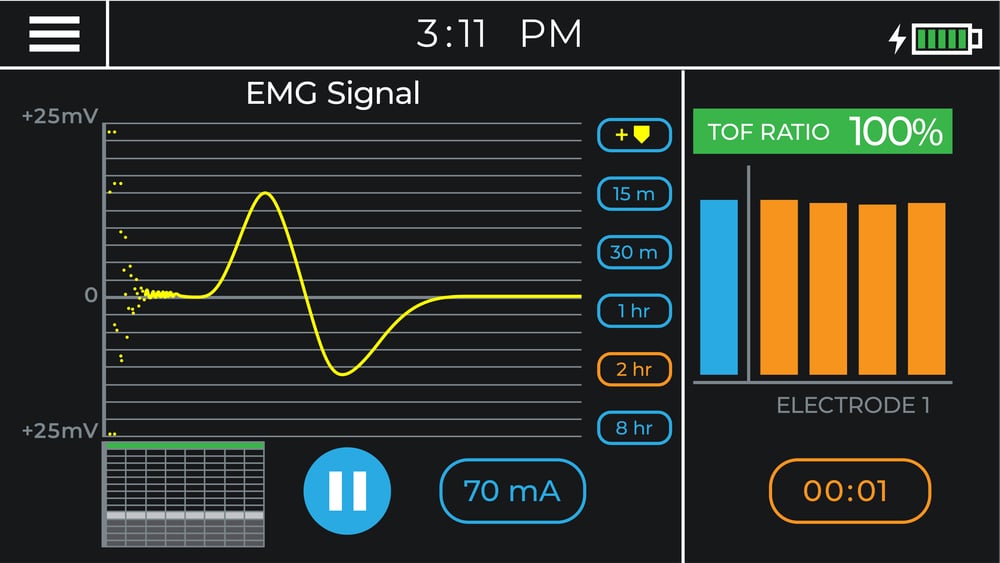Screen dimensions: 1000x563
Task: Tap the add marker button
Action: [634, 134]
